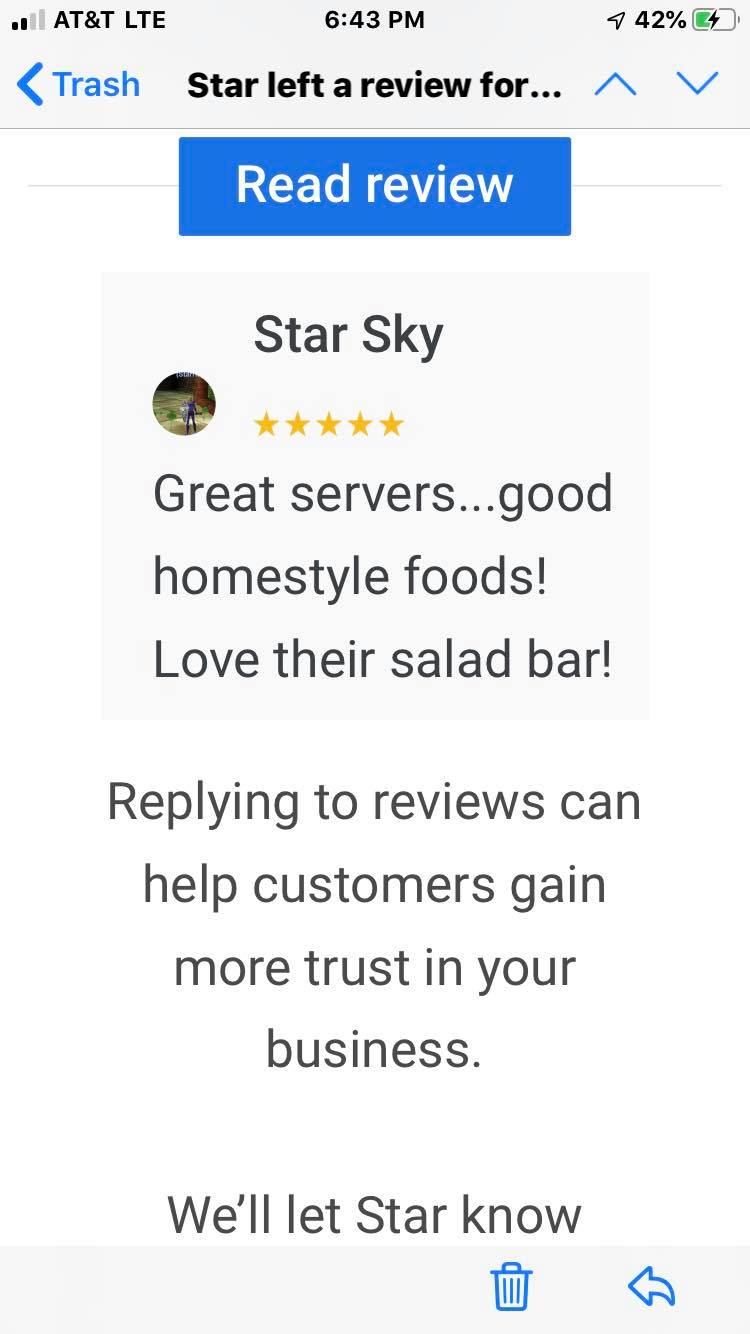Tap the Read review button

[374, 186]
